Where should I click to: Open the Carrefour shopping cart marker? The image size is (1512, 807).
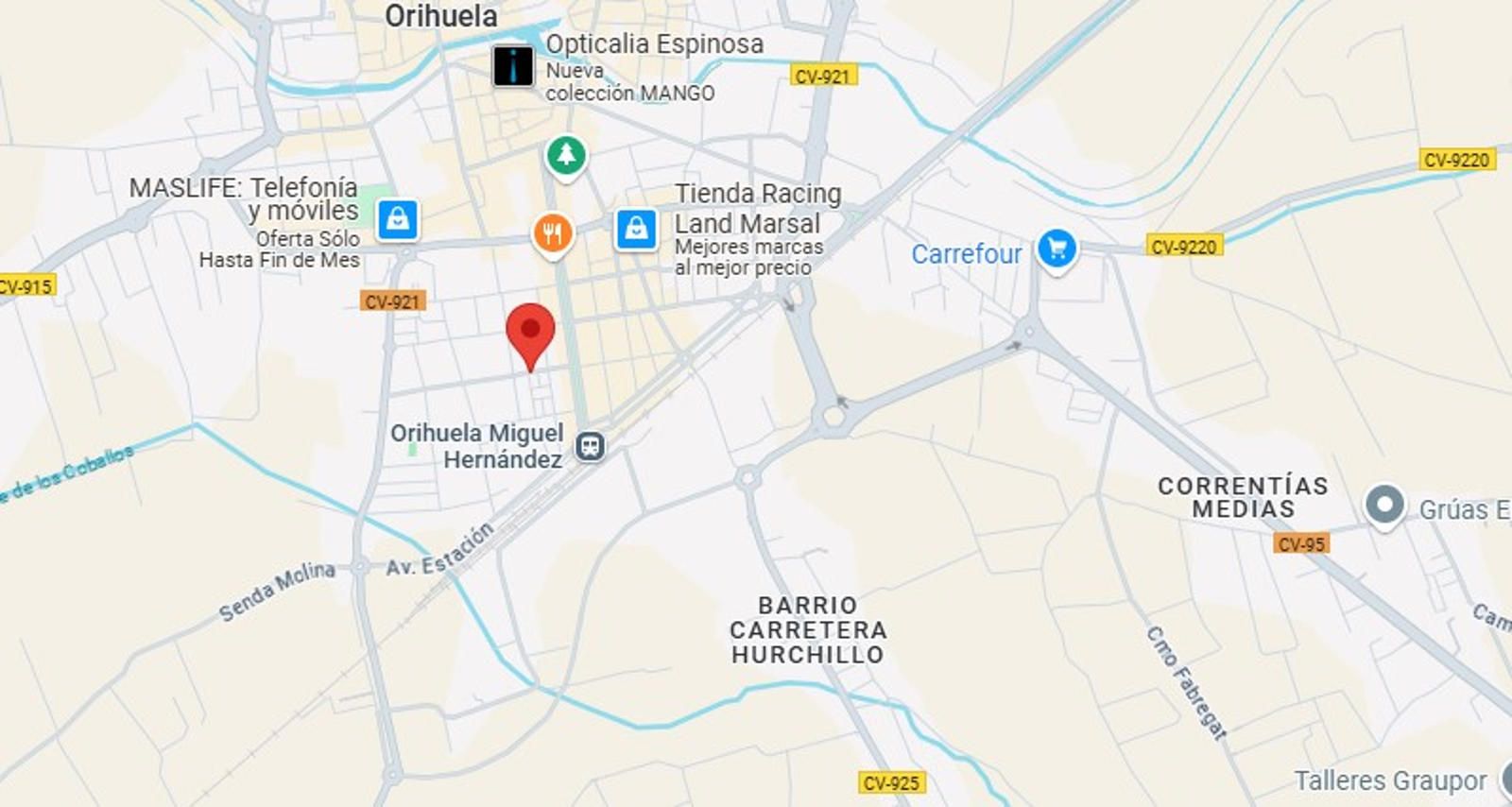click(x=1057, y=249)
